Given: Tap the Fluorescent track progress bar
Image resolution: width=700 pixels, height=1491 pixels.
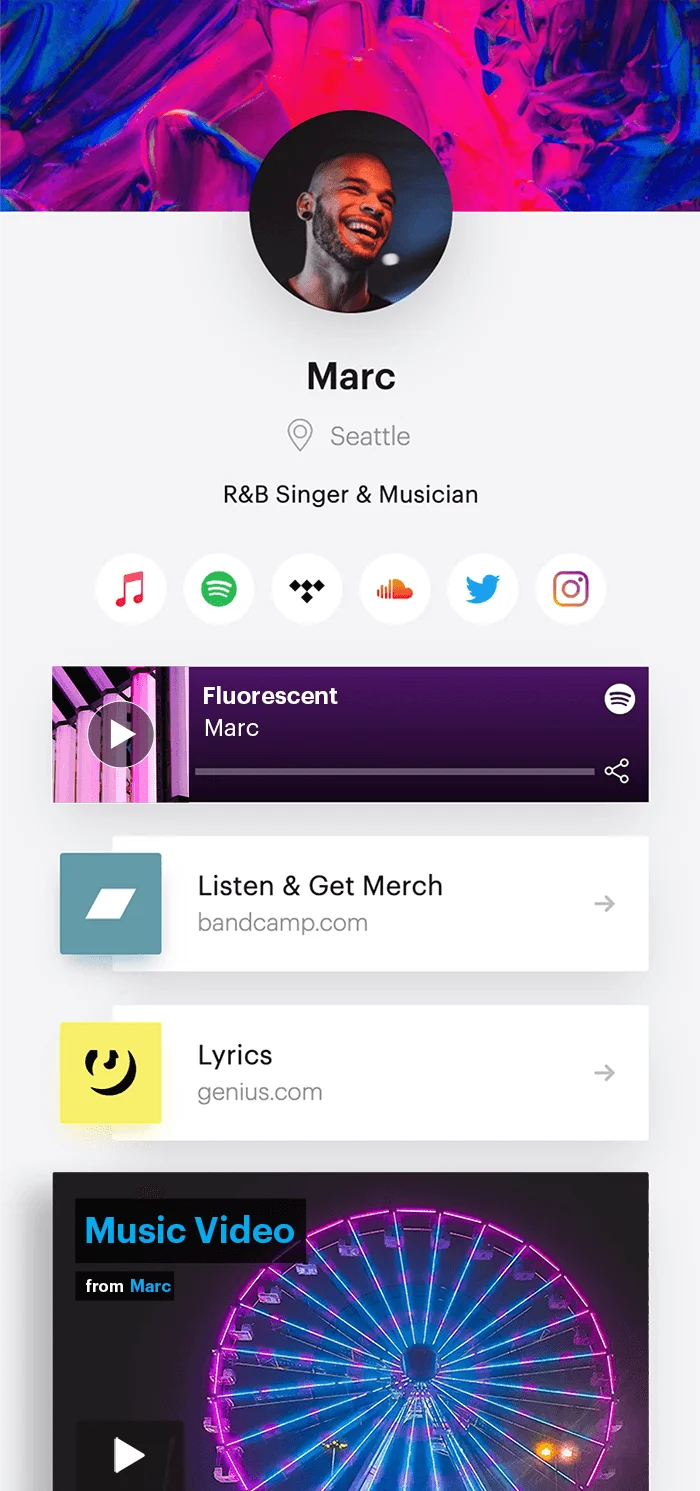Looking at the screenshot, I should point(394,771).
